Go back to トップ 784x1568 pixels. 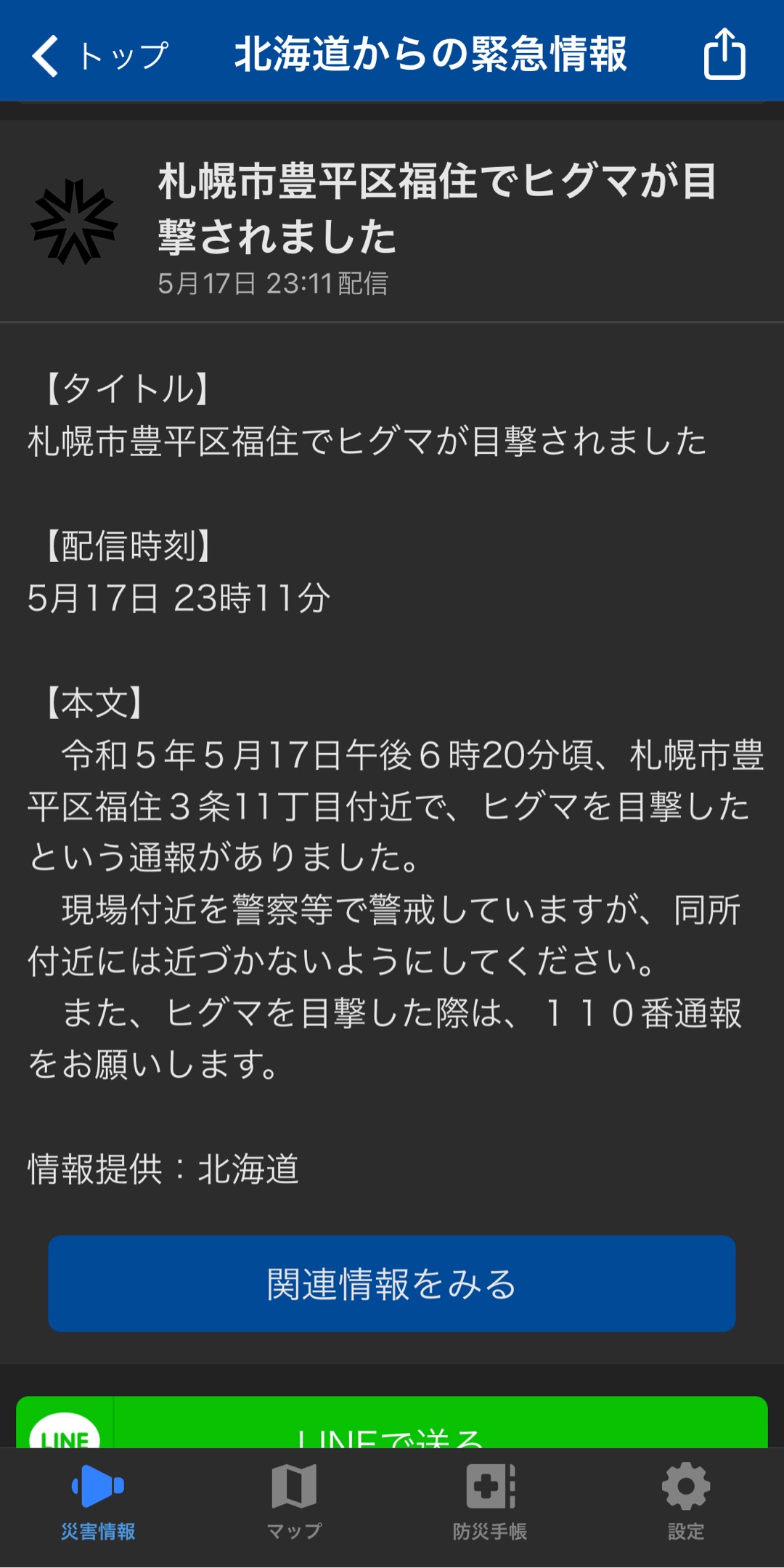click(98, 55)
